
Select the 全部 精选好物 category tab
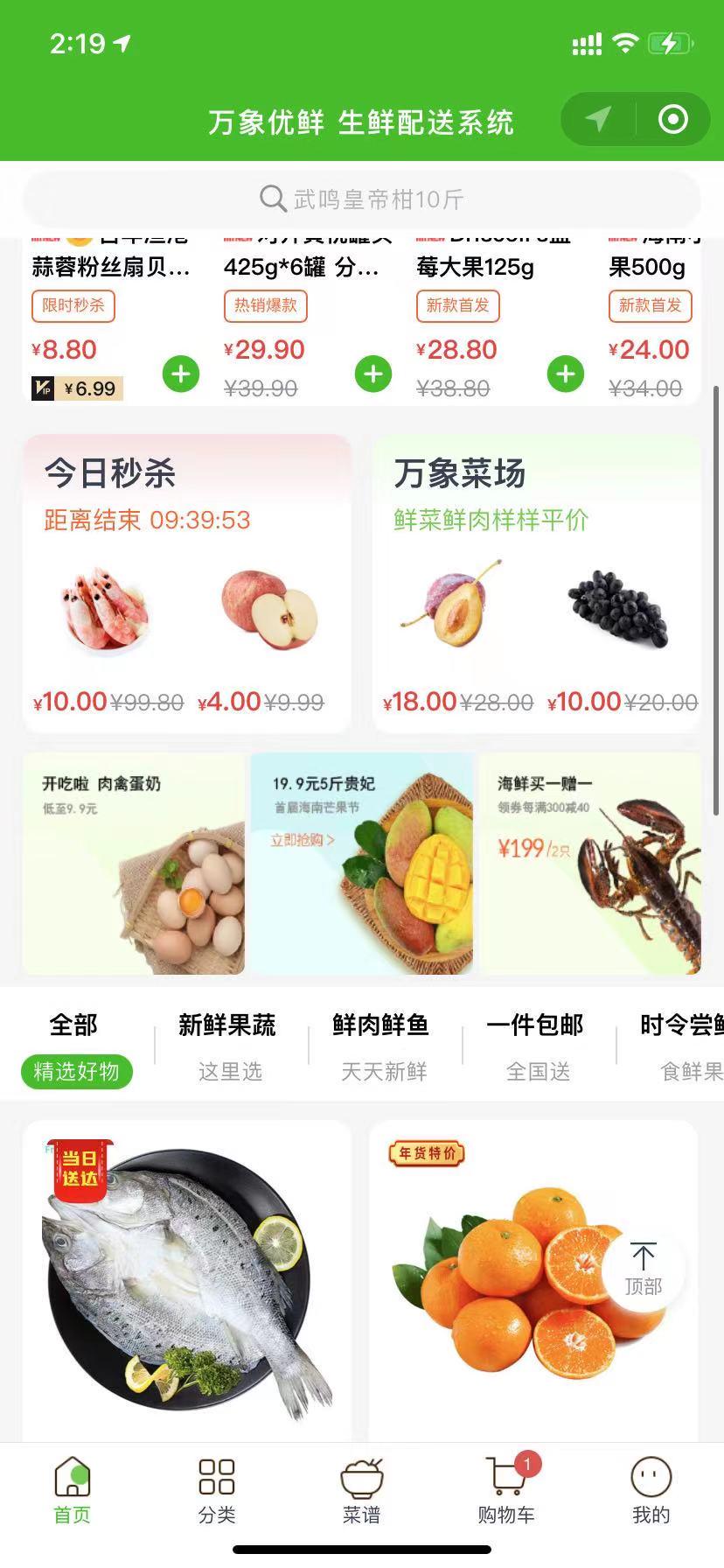76,1046
